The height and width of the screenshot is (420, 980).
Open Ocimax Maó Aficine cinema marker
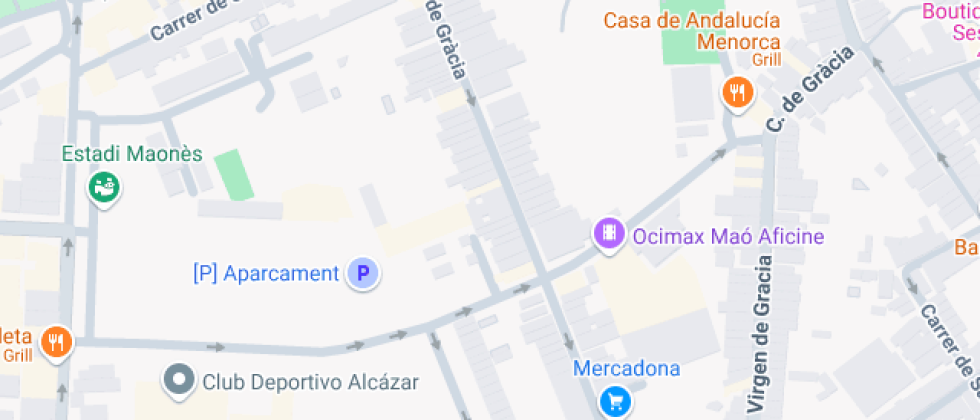coord(609,235)
